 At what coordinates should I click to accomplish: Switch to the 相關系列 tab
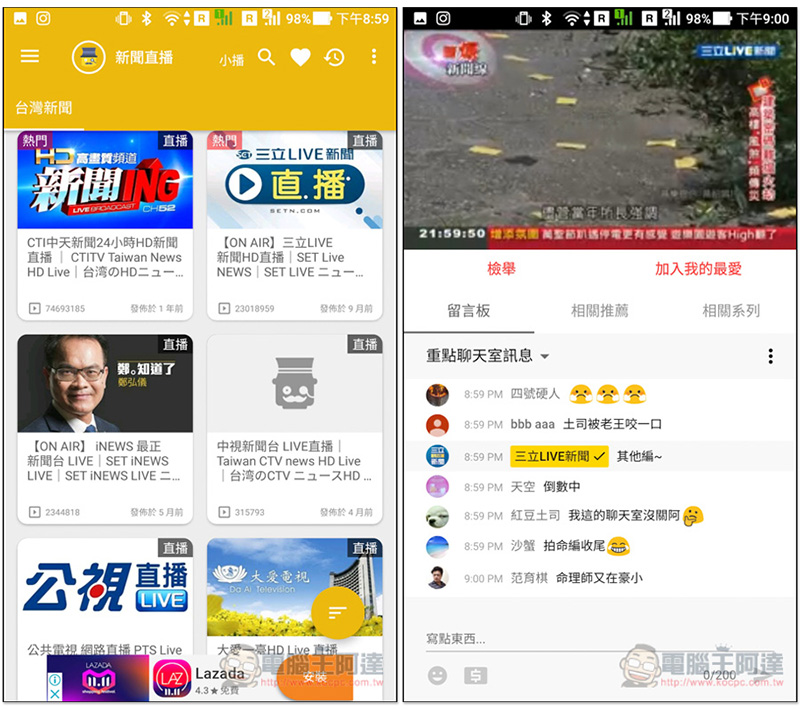(730, 311)
